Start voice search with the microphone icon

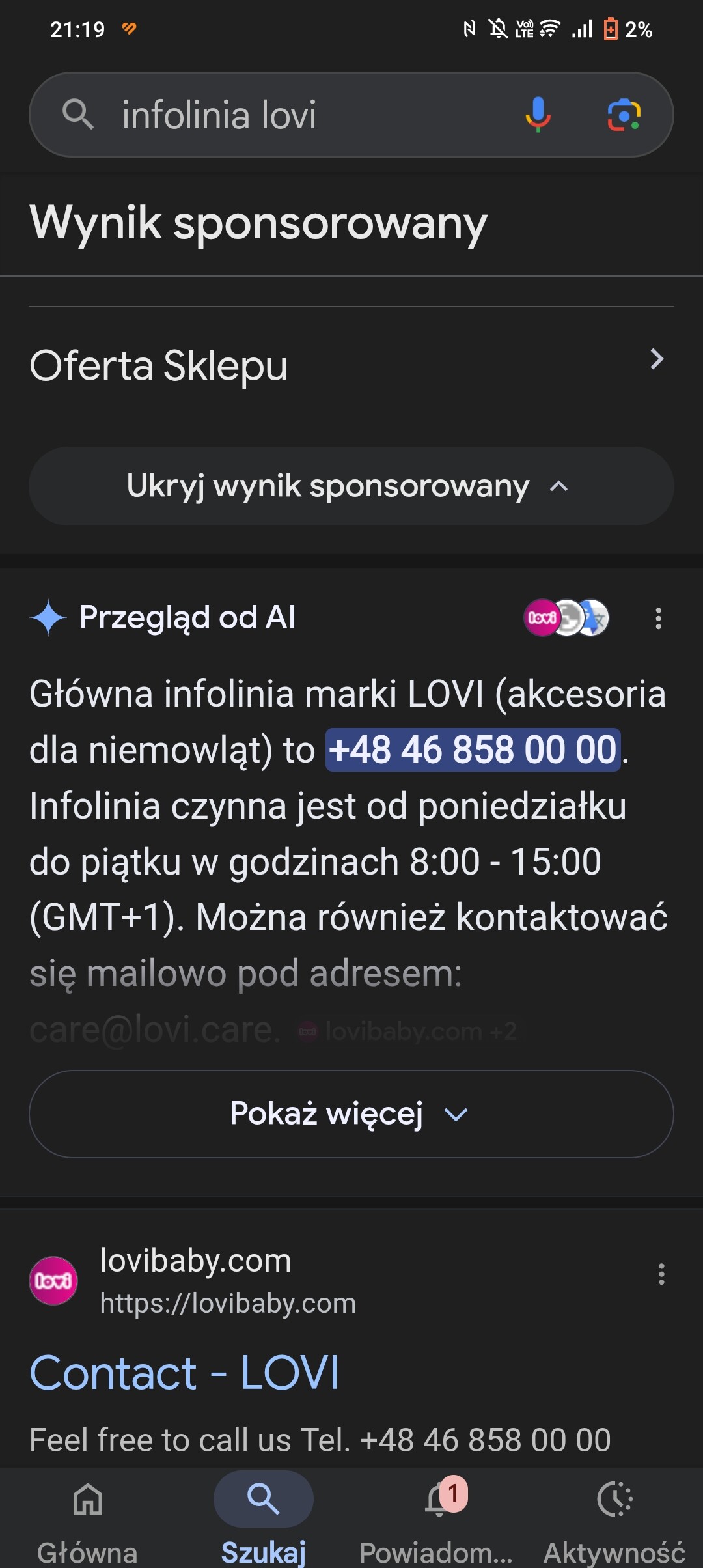538,115
